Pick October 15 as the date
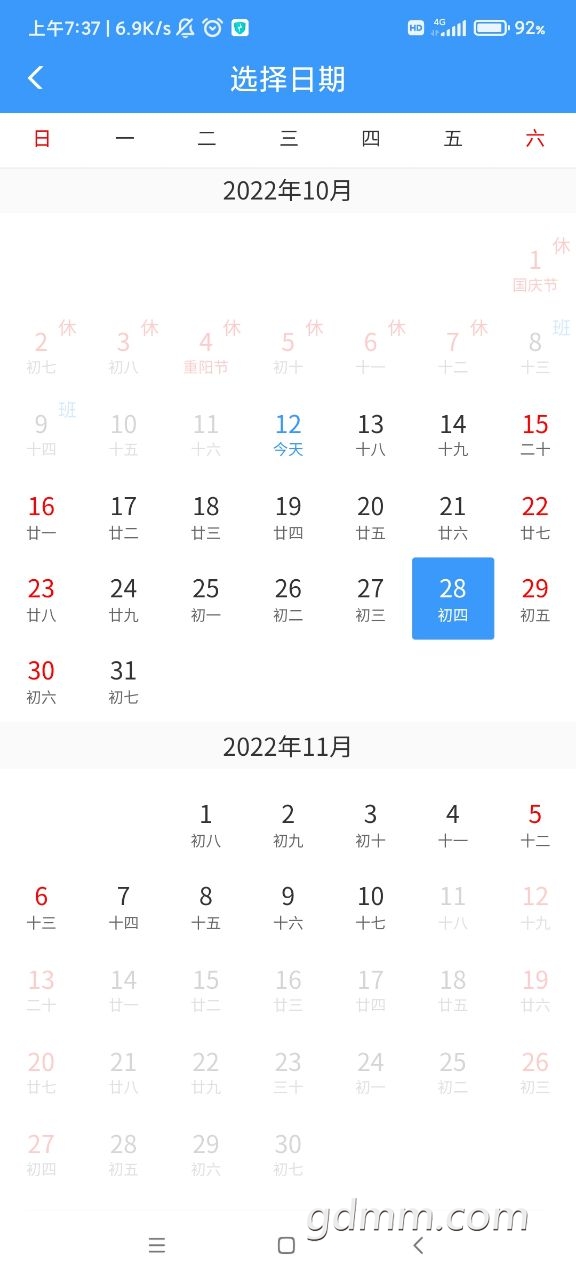576x1280 pixels. click(x=535, y=434)
